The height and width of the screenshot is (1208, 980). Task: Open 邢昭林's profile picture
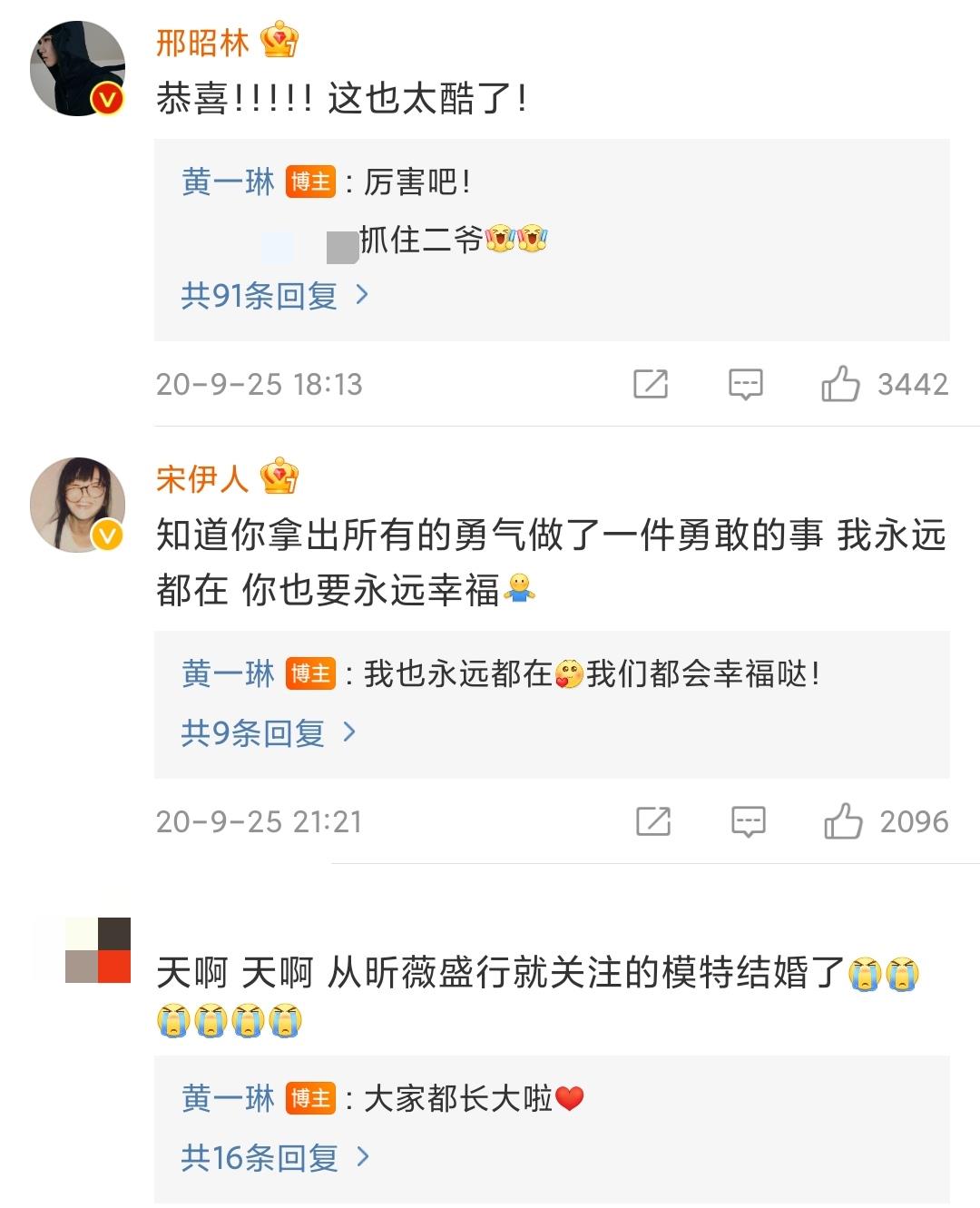(78, 69)
